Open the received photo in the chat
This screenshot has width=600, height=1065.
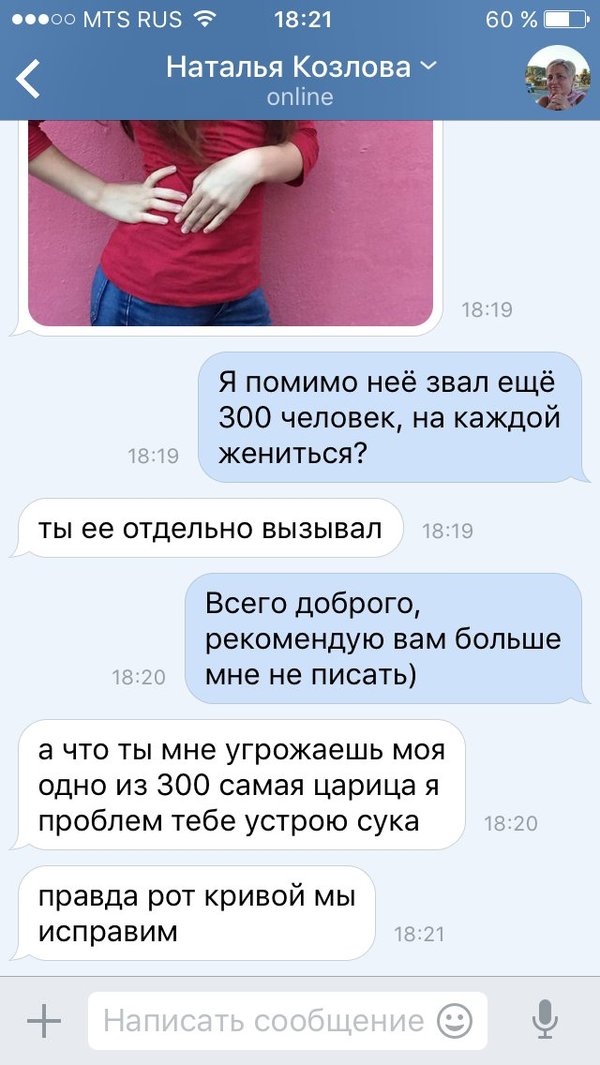(230, 220)
